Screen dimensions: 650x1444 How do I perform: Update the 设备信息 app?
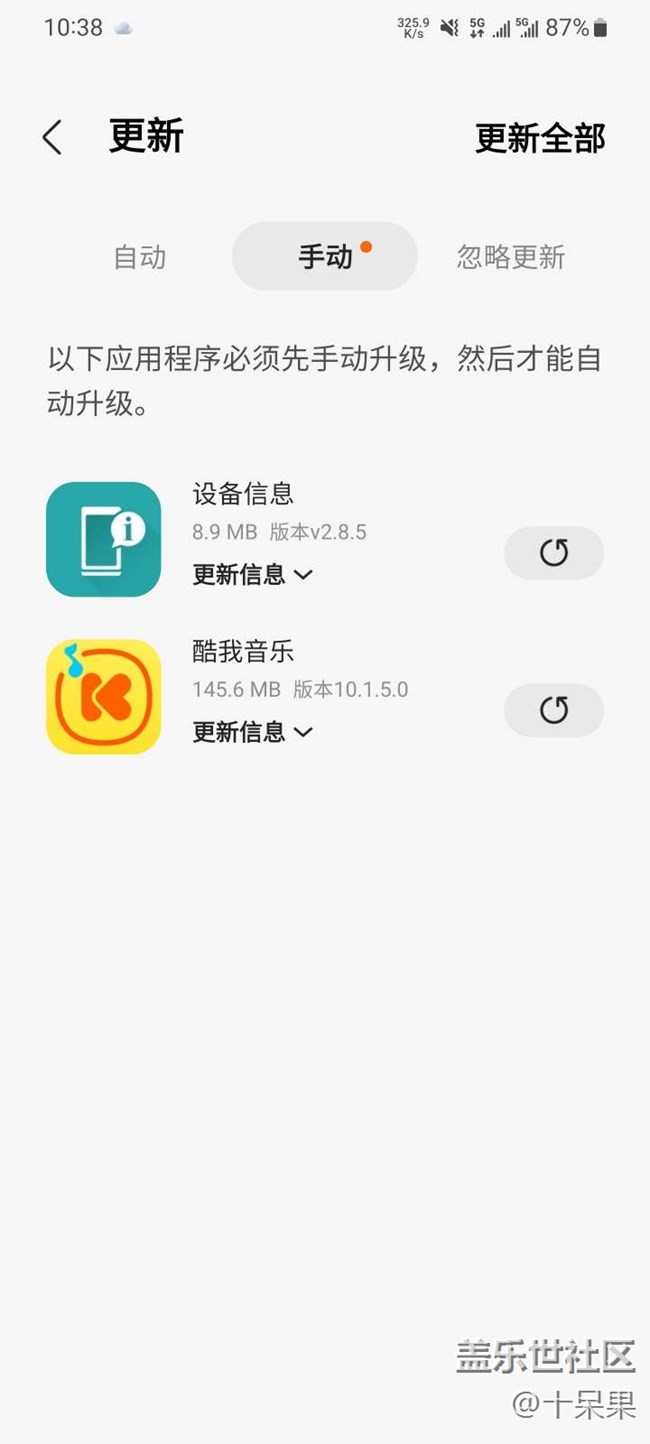pos(554,553)
